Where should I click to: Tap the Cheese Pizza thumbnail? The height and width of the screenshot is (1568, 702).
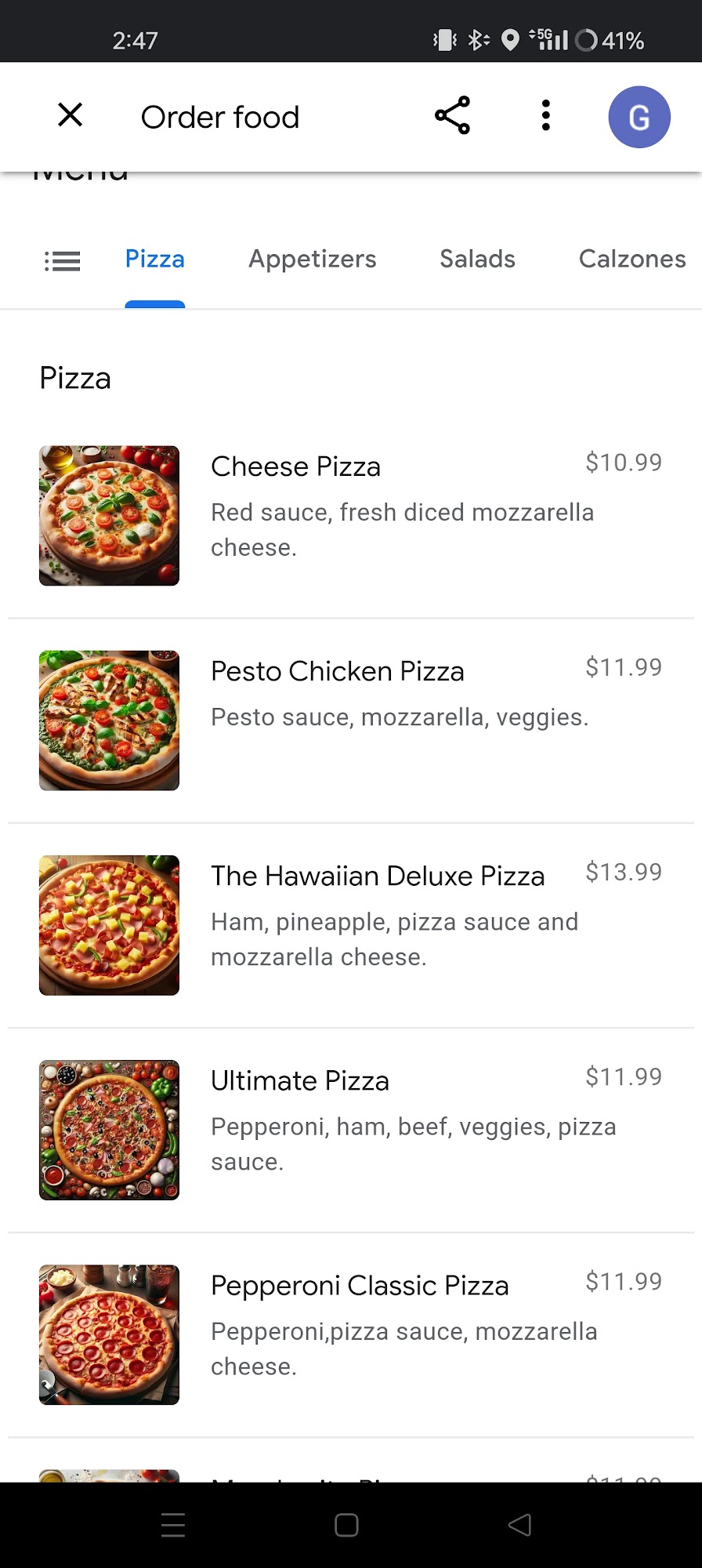point(109,515)
